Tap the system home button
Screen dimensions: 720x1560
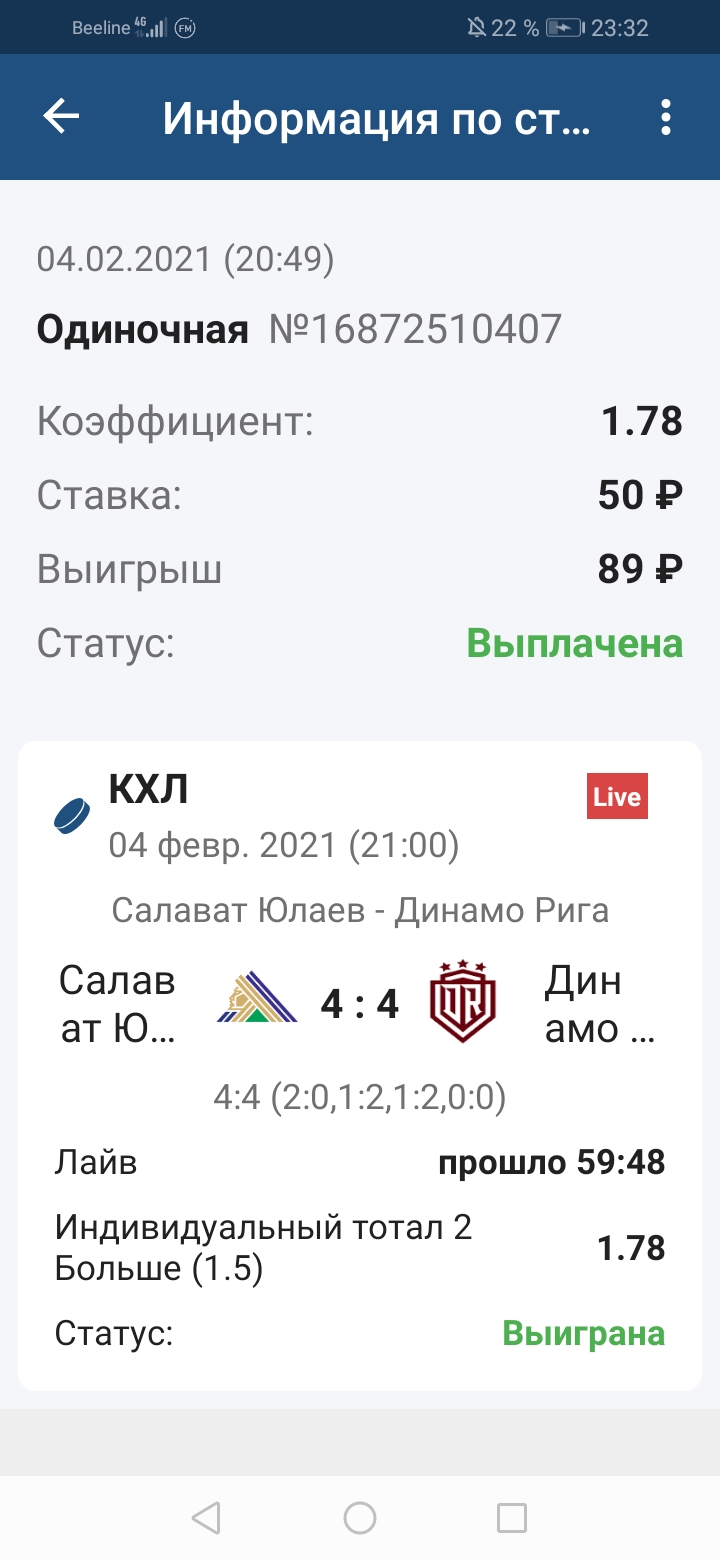[360, 1518]
